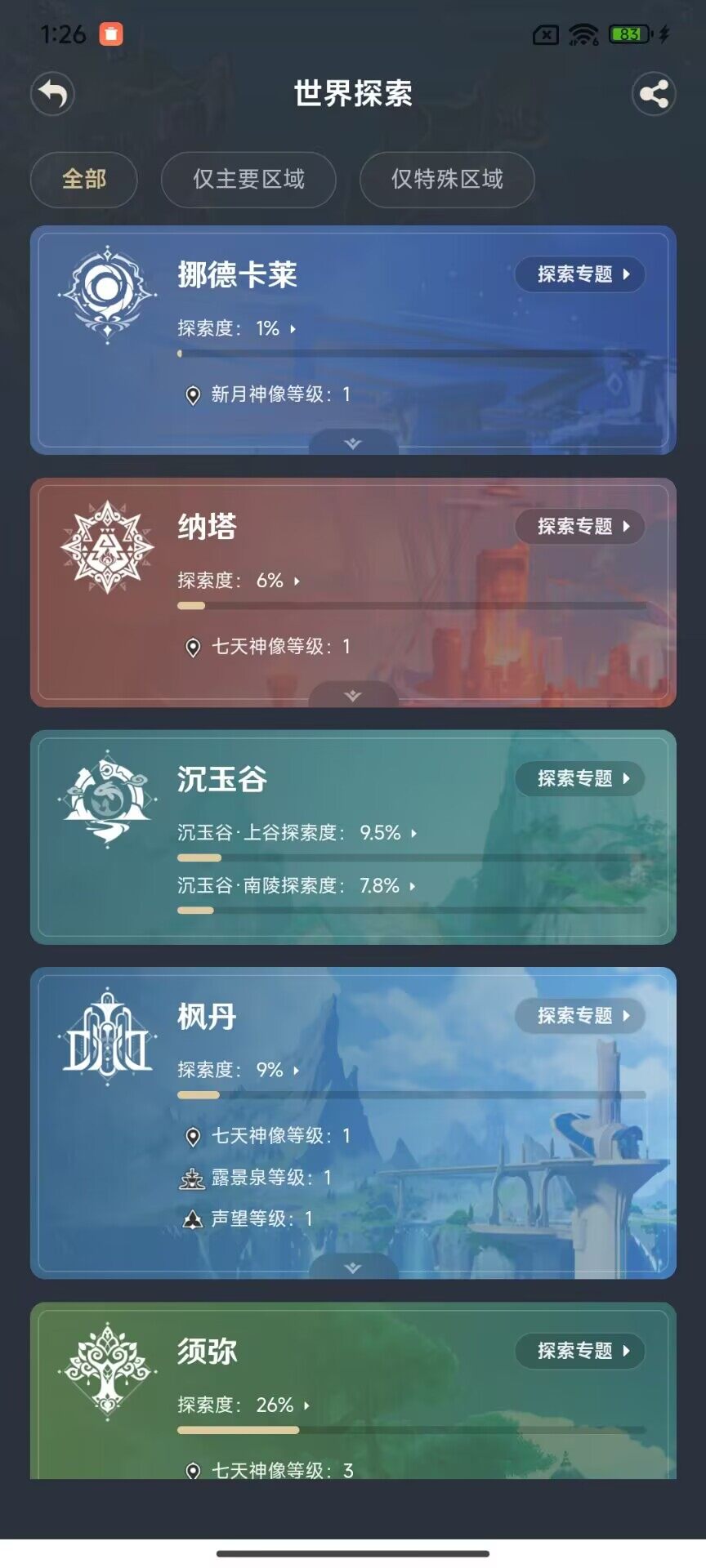Select the 仅主要区域 filter
This screenshot has height=1568, width=706.
[x=248, y=180]
